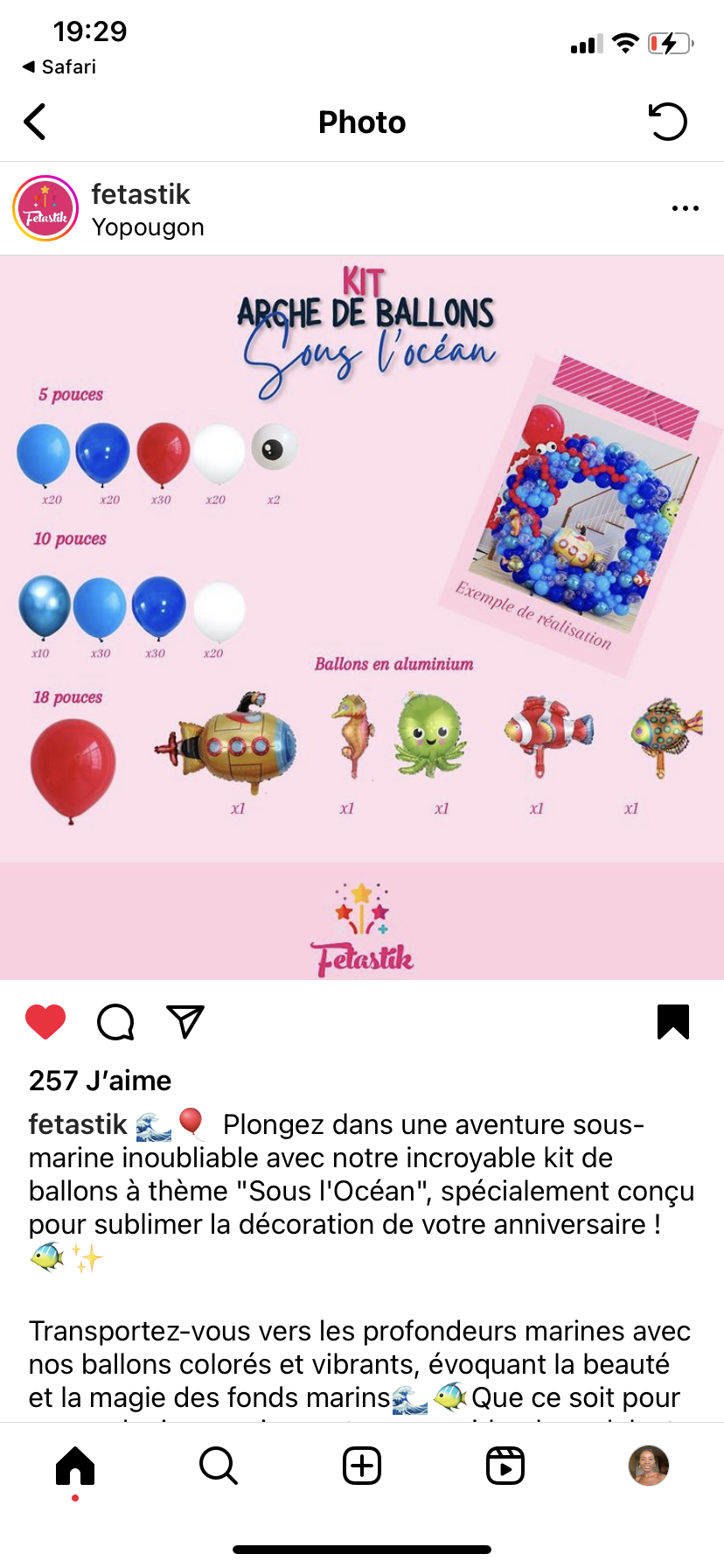Remove the post from saved bookmarks
This screenshot has height=1568, width=724.
[x=673, y=1021]
